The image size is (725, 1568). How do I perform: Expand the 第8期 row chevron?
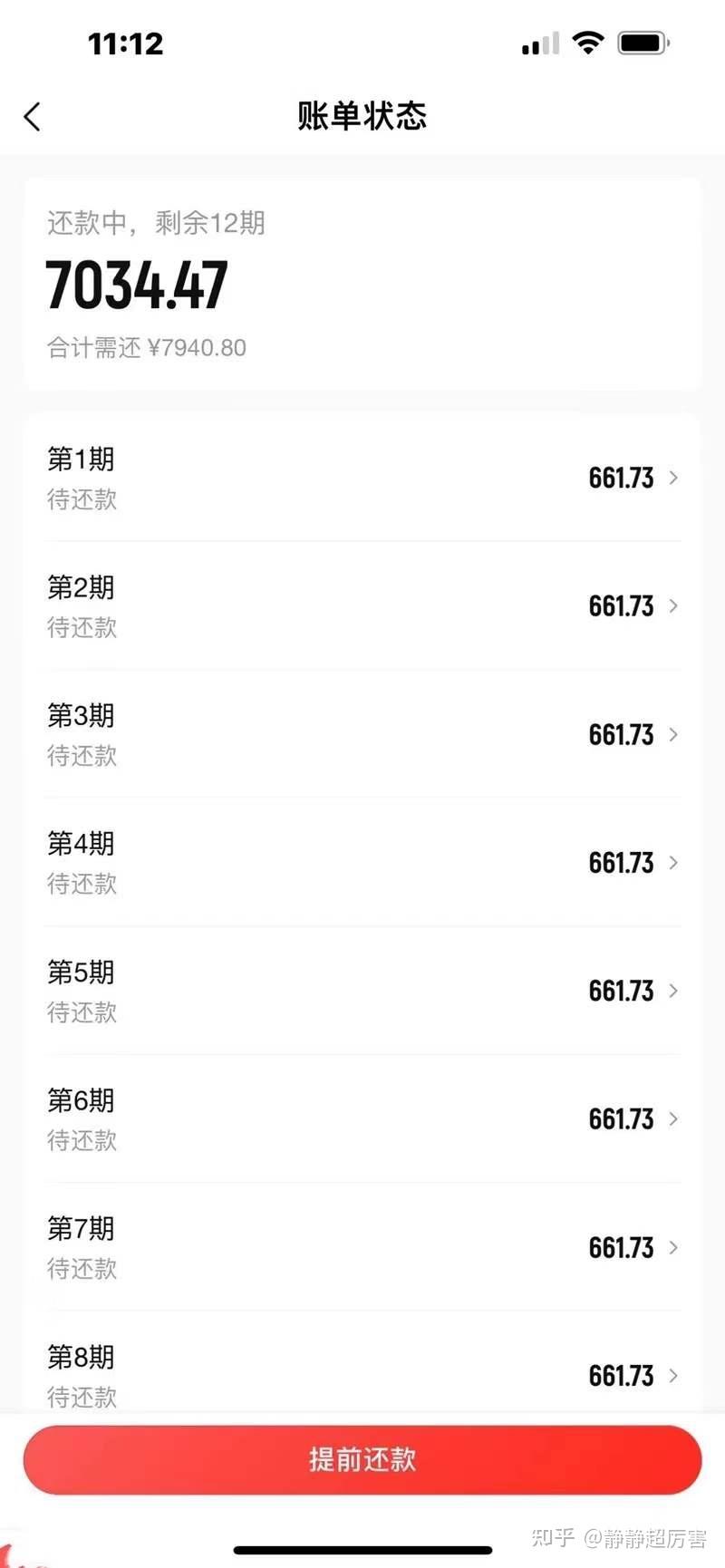point(674,1376)
